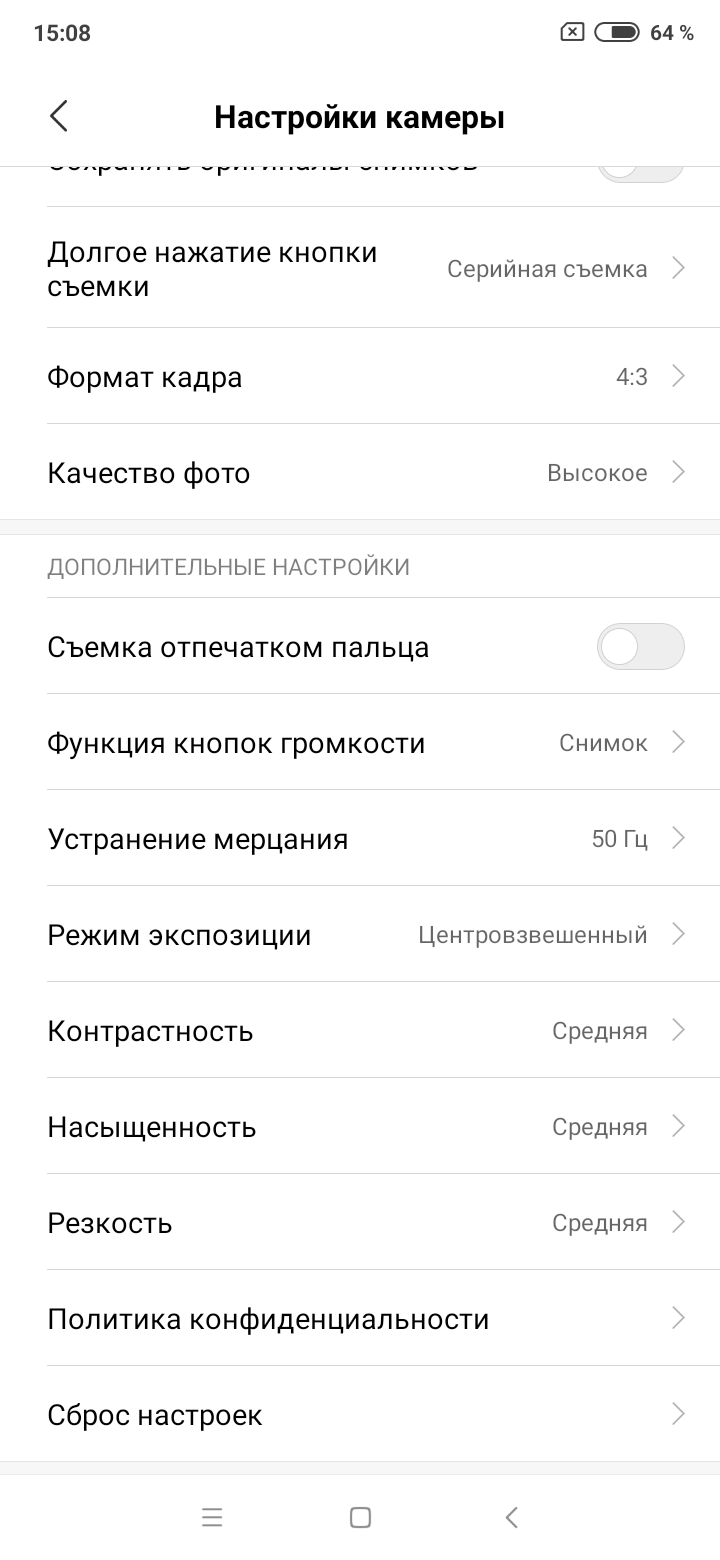Tap the 15:08 clock in the status bar
Image resolution: width=720 pixels, height=1560 pixels.
[x=62, y=32]
